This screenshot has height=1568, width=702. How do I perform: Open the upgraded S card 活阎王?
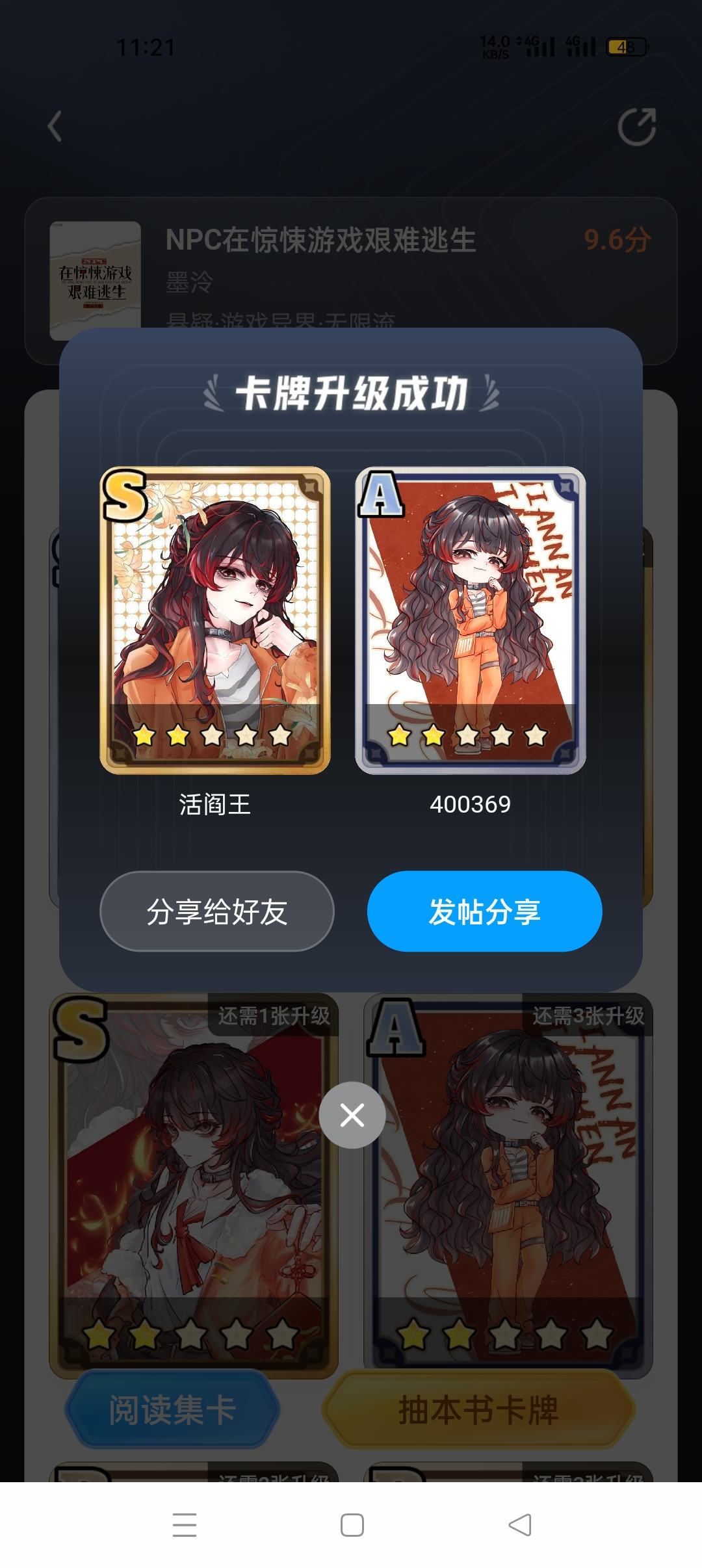[x=215, y=620]
